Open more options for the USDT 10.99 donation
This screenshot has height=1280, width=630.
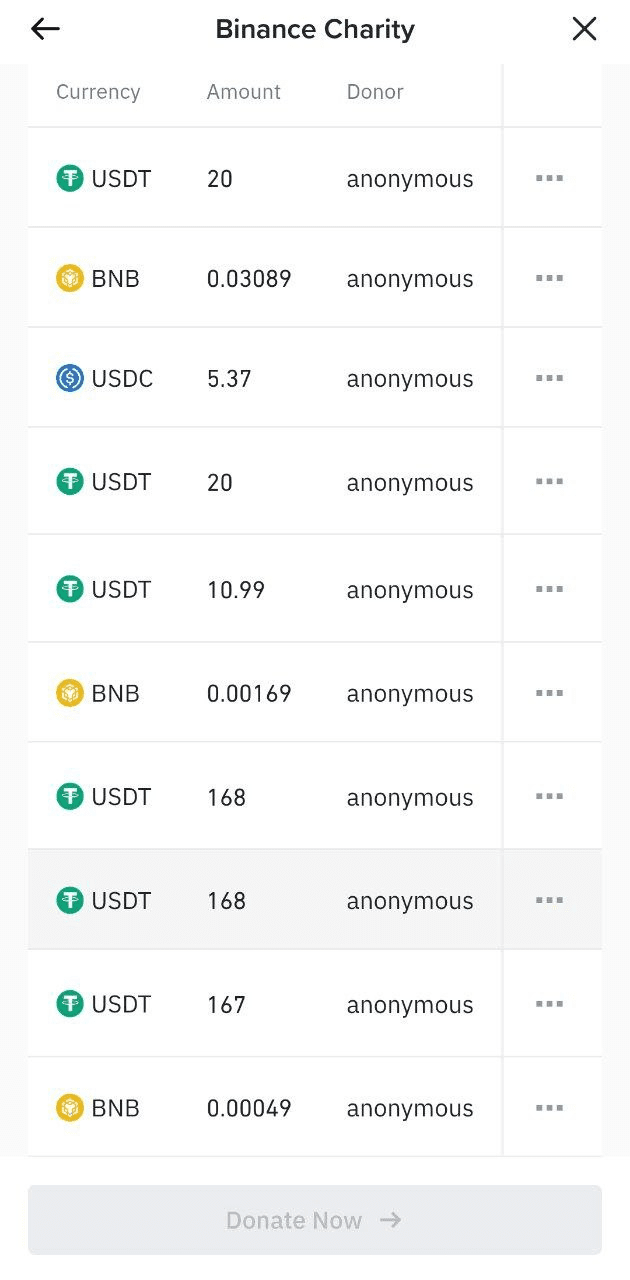tap(549, 589)
